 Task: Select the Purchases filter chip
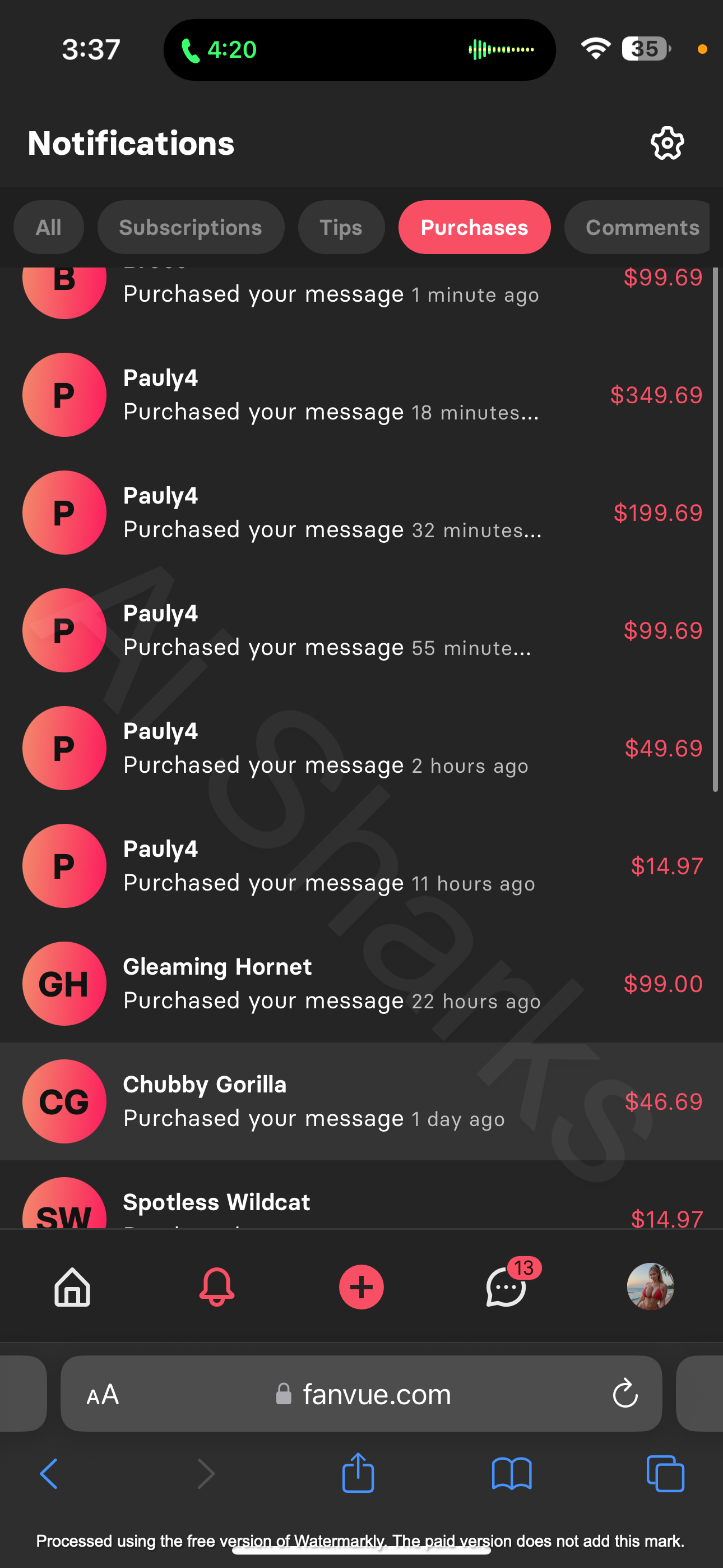(474, 227)
